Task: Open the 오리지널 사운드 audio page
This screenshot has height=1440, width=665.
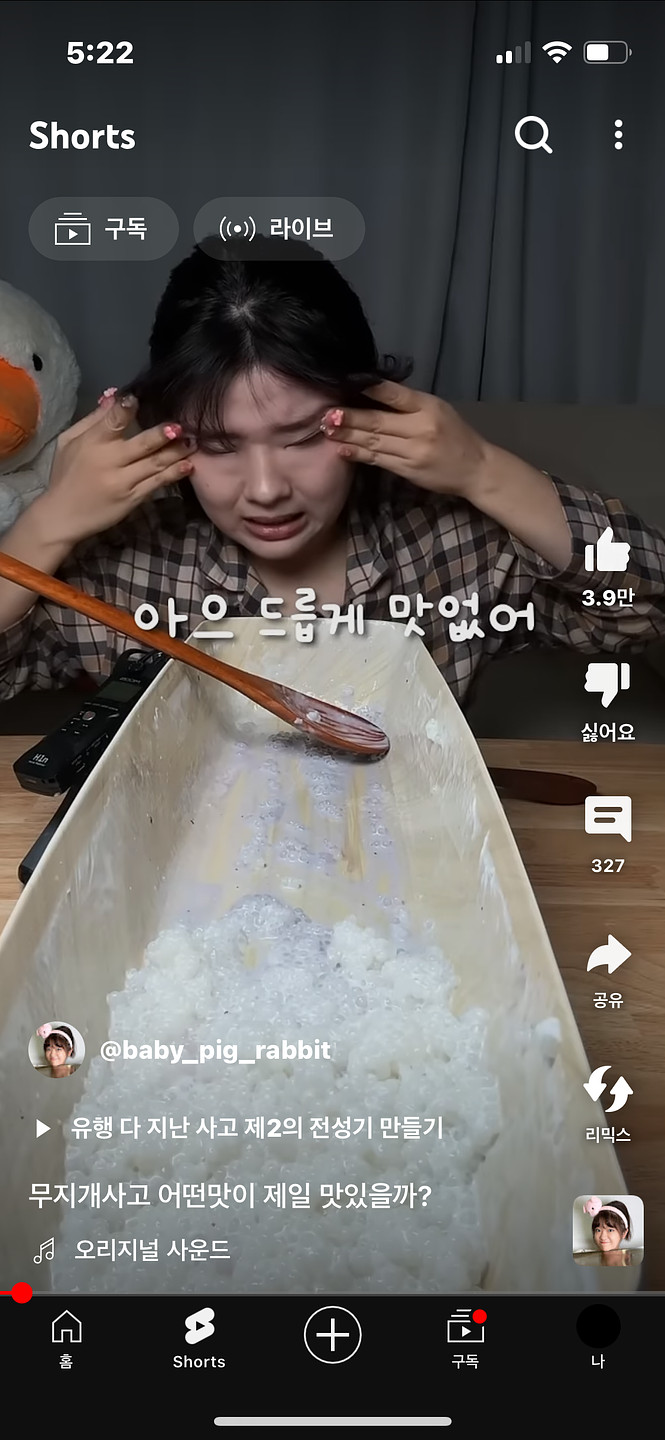Action: (152, 1250)
